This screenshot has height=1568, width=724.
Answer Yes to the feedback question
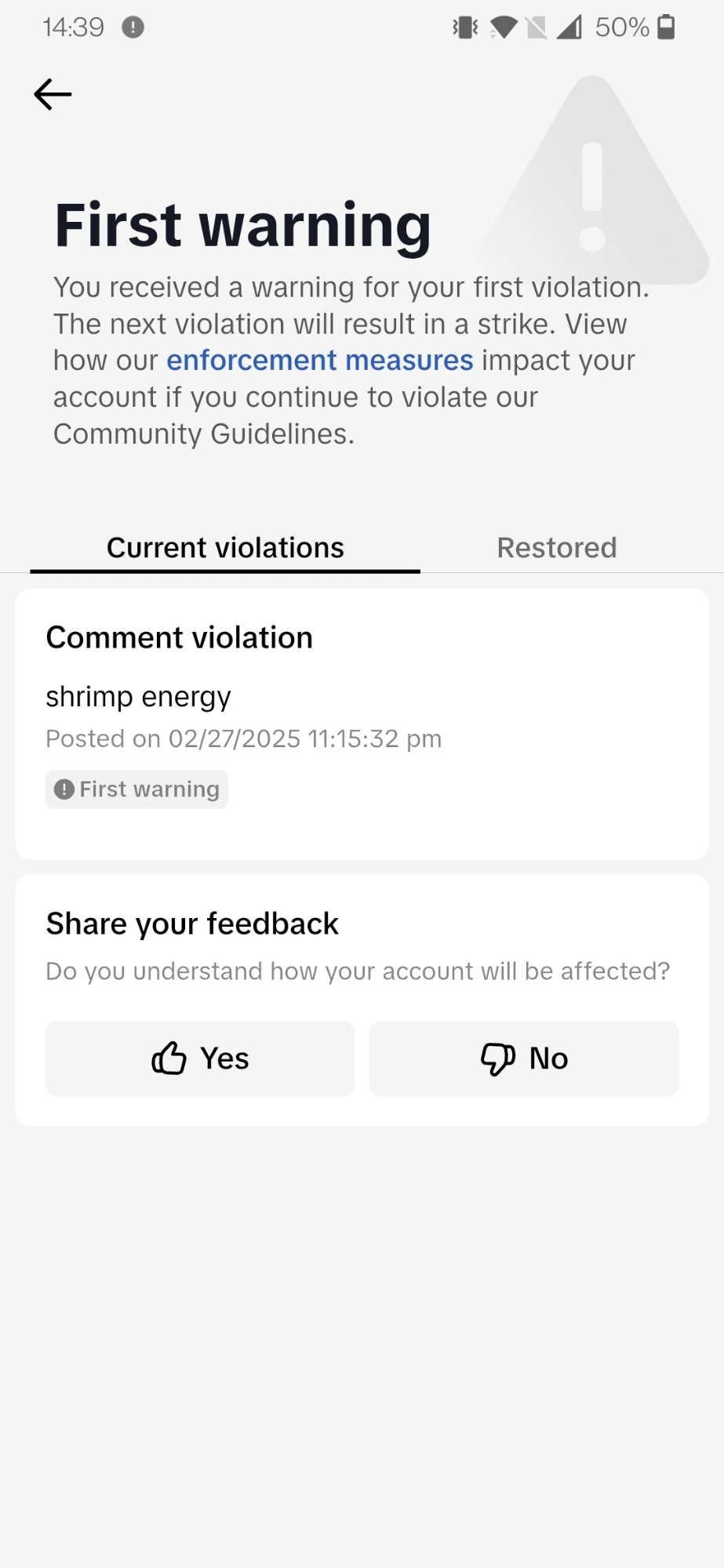[x=200, y=1058]
